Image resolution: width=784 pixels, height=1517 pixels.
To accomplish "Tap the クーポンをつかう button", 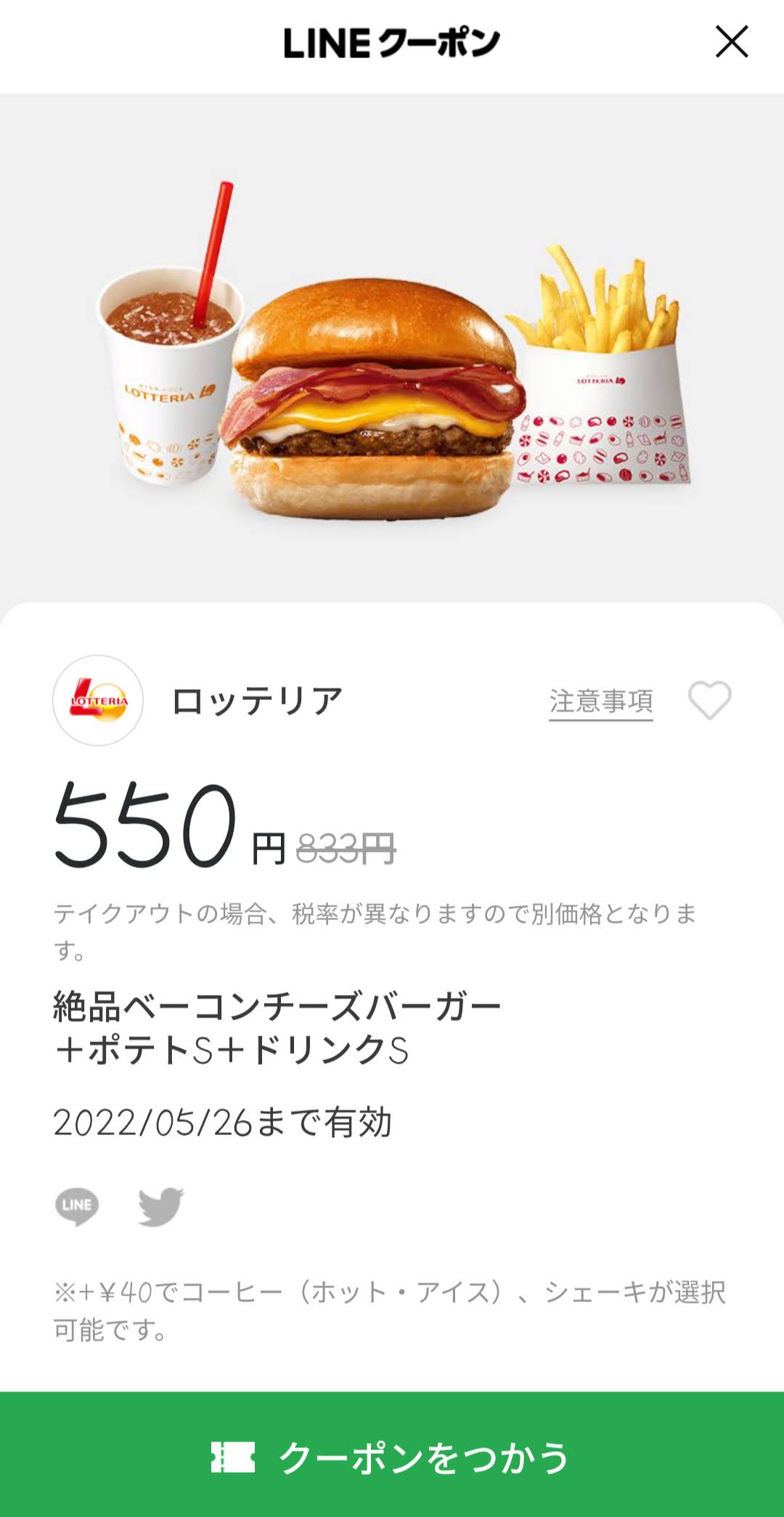I will [392, 1455].
